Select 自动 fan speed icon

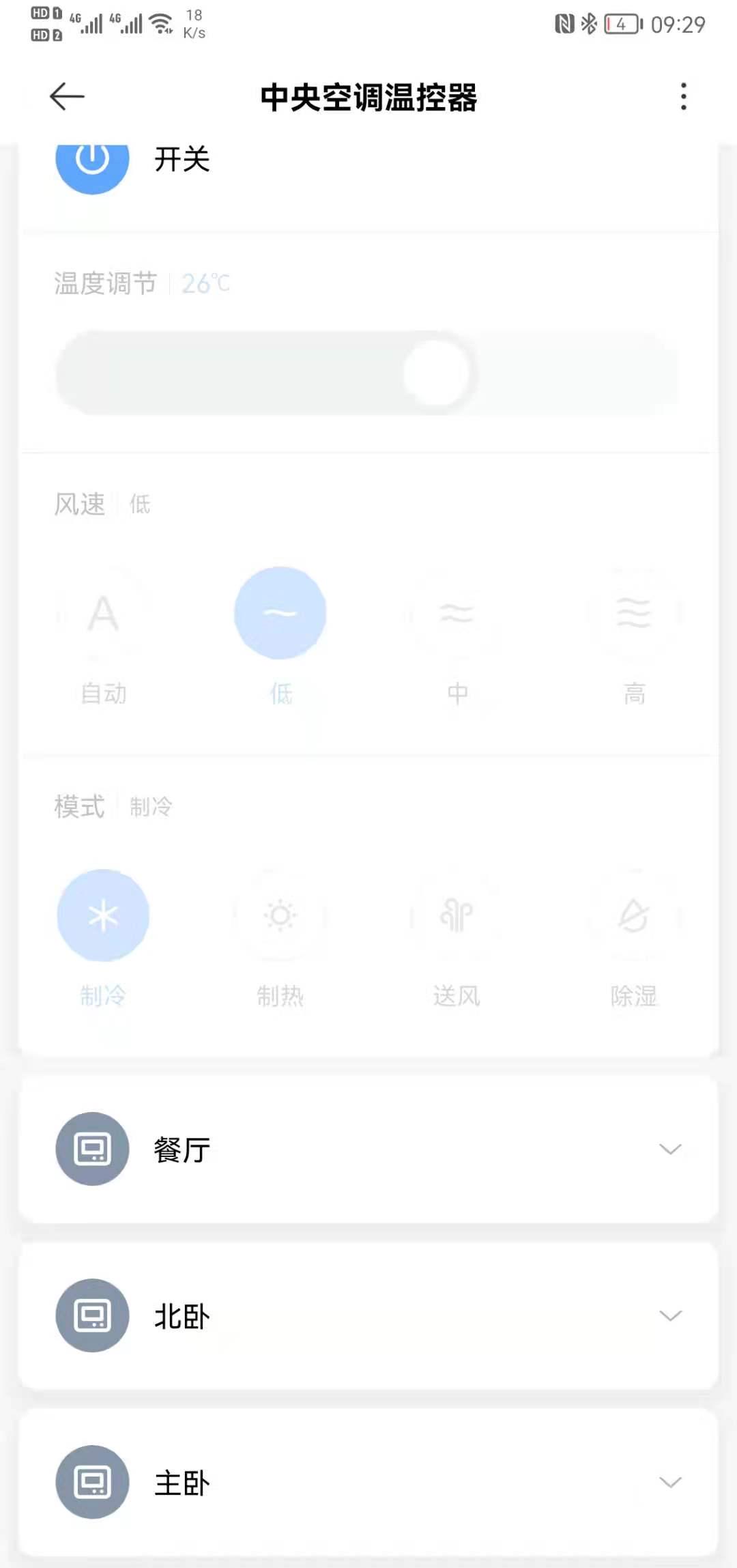point(104,613)
